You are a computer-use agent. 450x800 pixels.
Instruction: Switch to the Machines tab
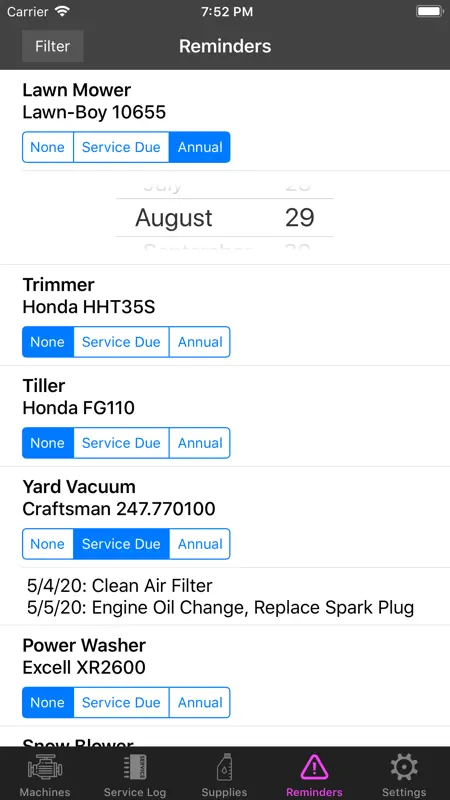[x=45, y=775]
